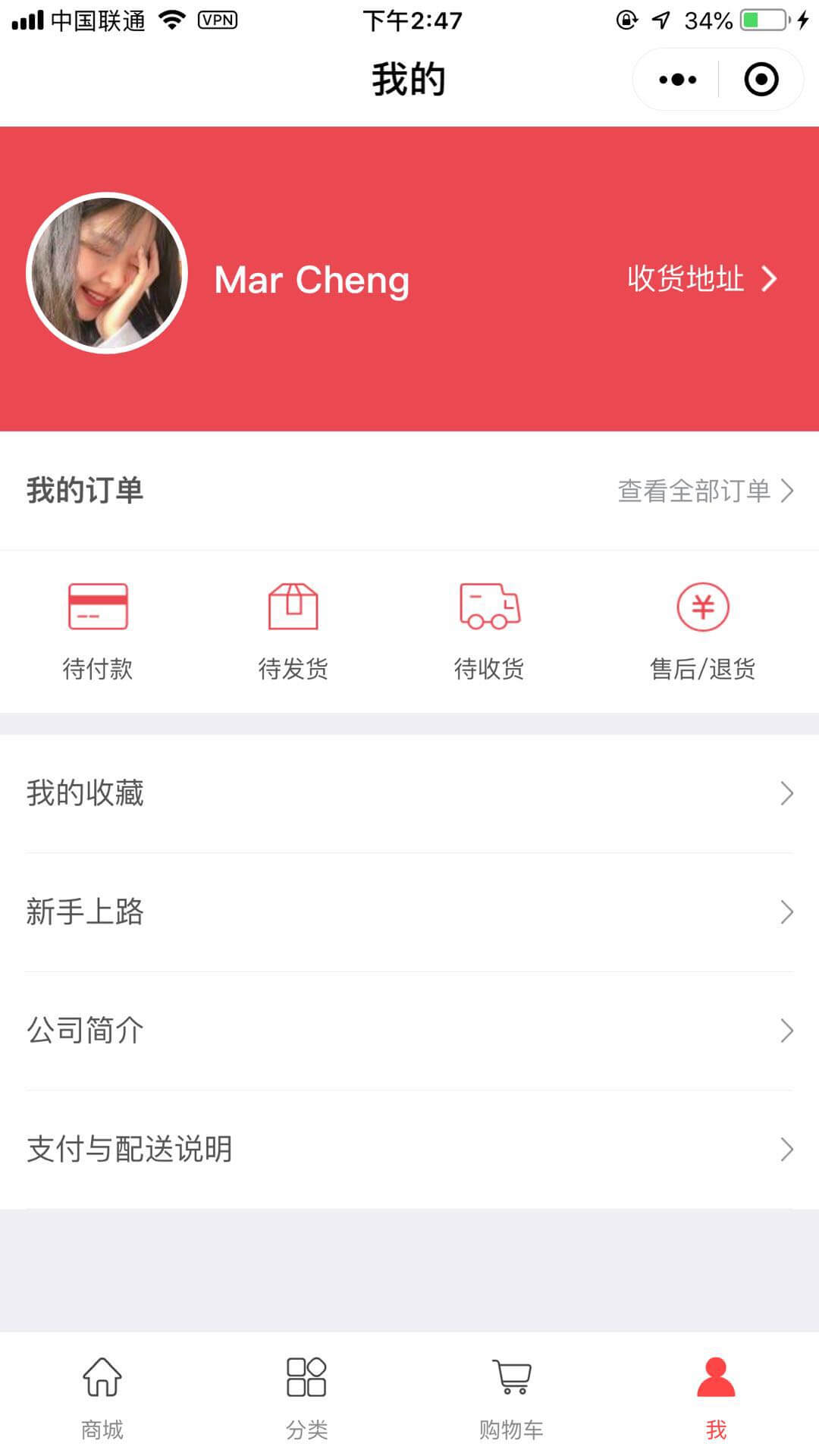The height and width of the screenshot is (1456, 819).
Task: Go to the 购物车 shopping cart tab
Action: tap(511, 1396)
